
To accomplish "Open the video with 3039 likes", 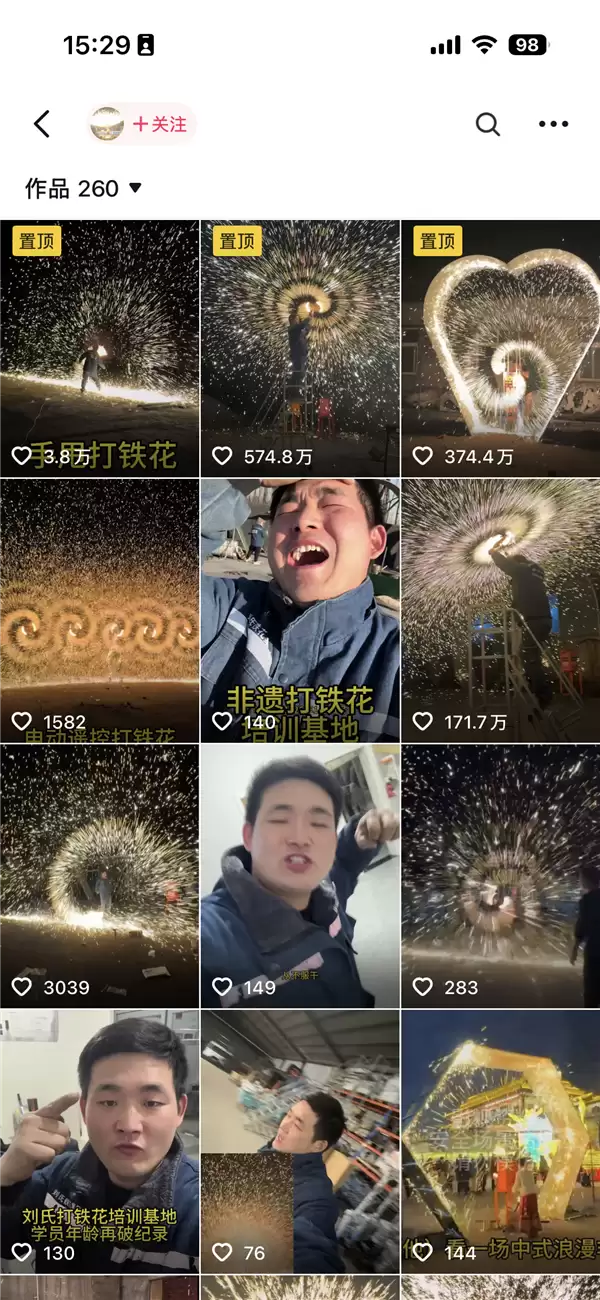I will (99, 875).
